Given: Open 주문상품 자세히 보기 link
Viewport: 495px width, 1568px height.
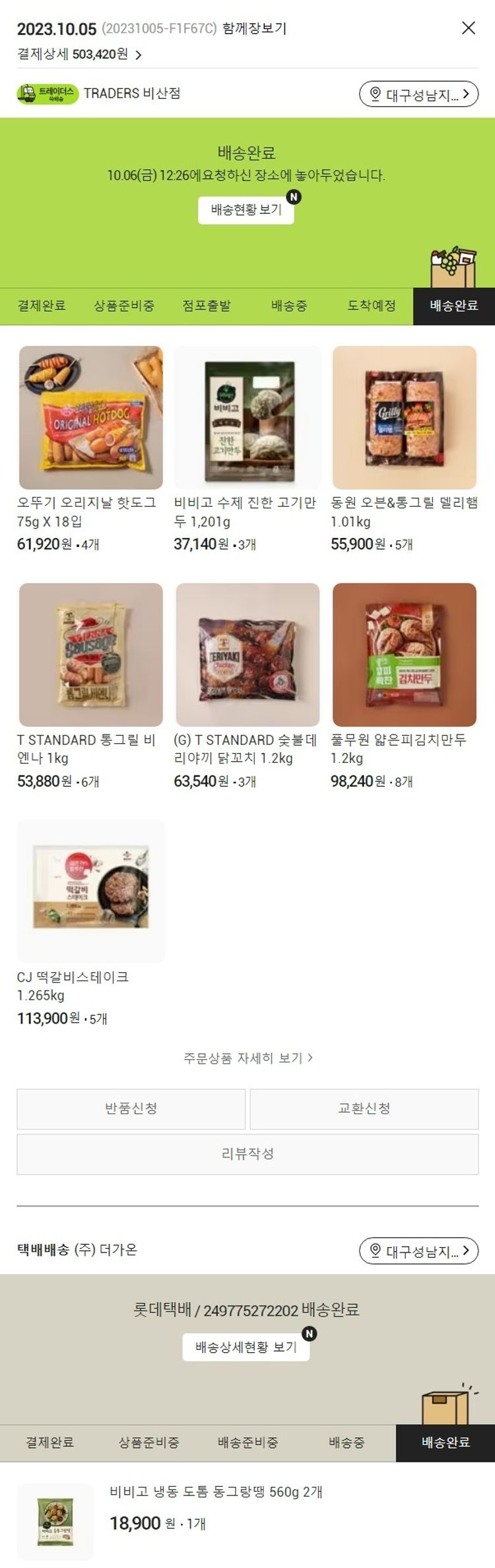Looking at the screenshot, I should (247, 1058).
